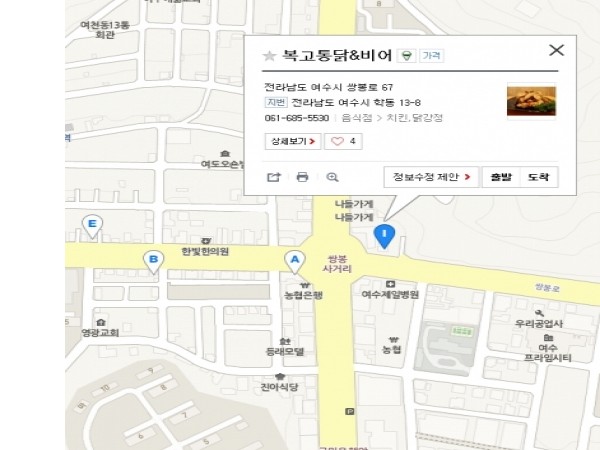The width and height of the screenshot is (600, 450).
Task: Set this place as 도착 destination
Action: [x=539, y=177]
